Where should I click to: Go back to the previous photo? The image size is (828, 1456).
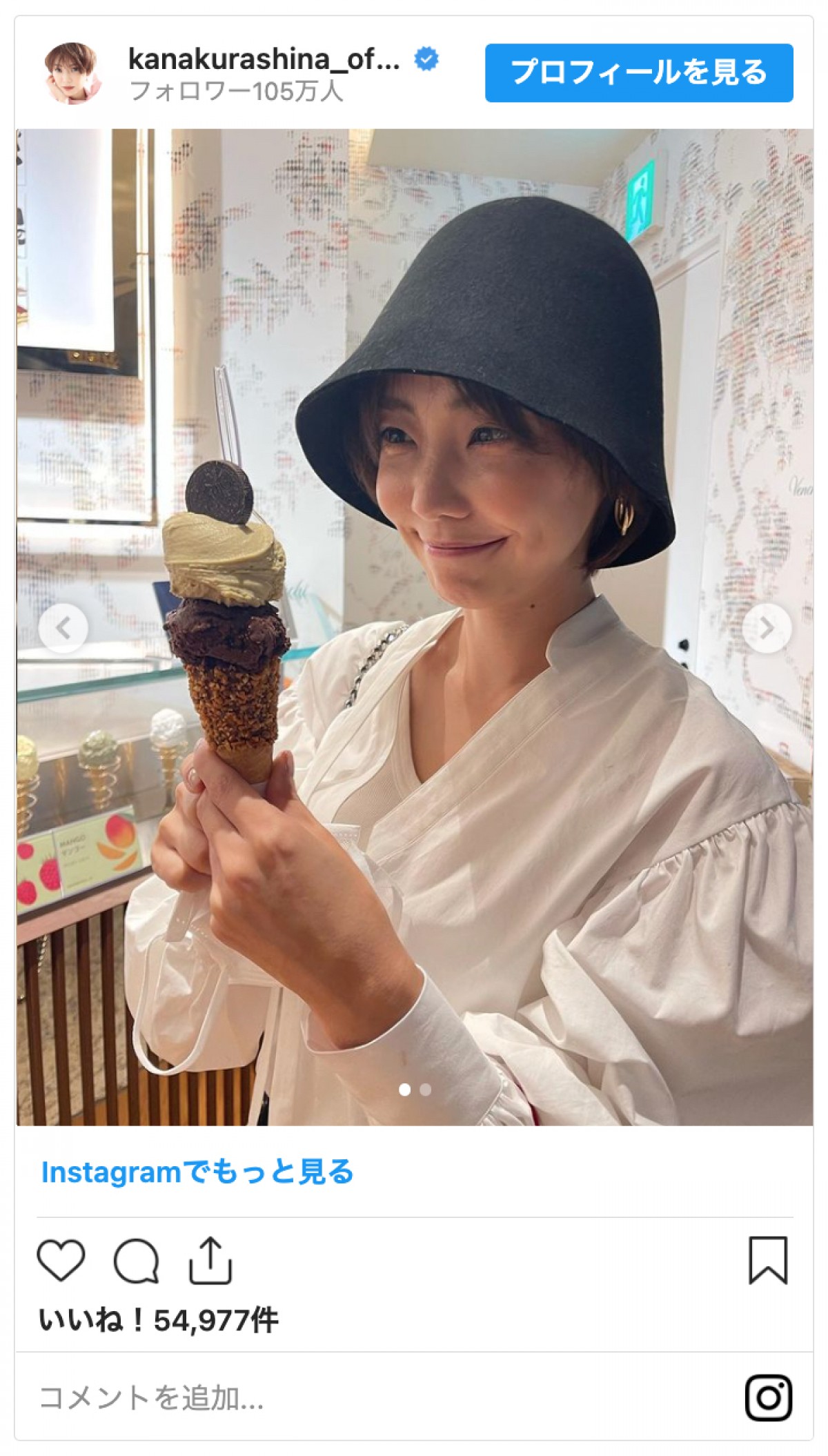tap(63, 628)
